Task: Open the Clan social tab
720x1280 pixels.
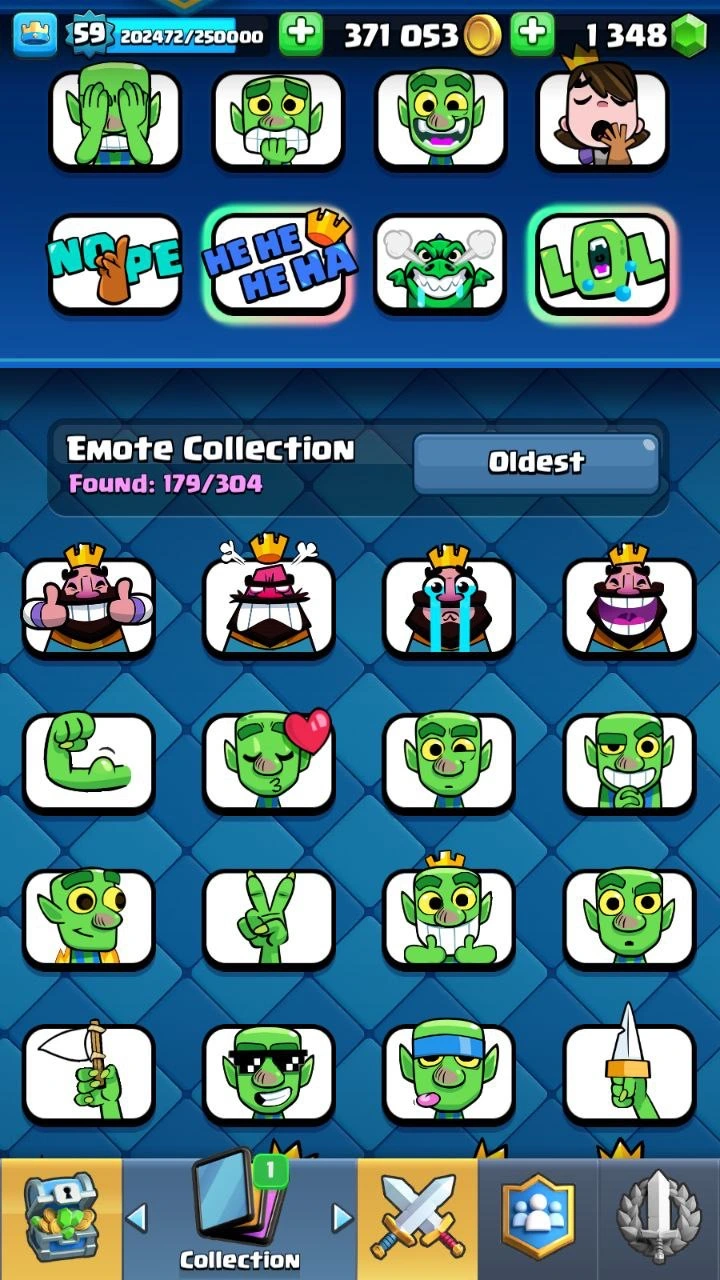Action: [x=539, y=1218]
